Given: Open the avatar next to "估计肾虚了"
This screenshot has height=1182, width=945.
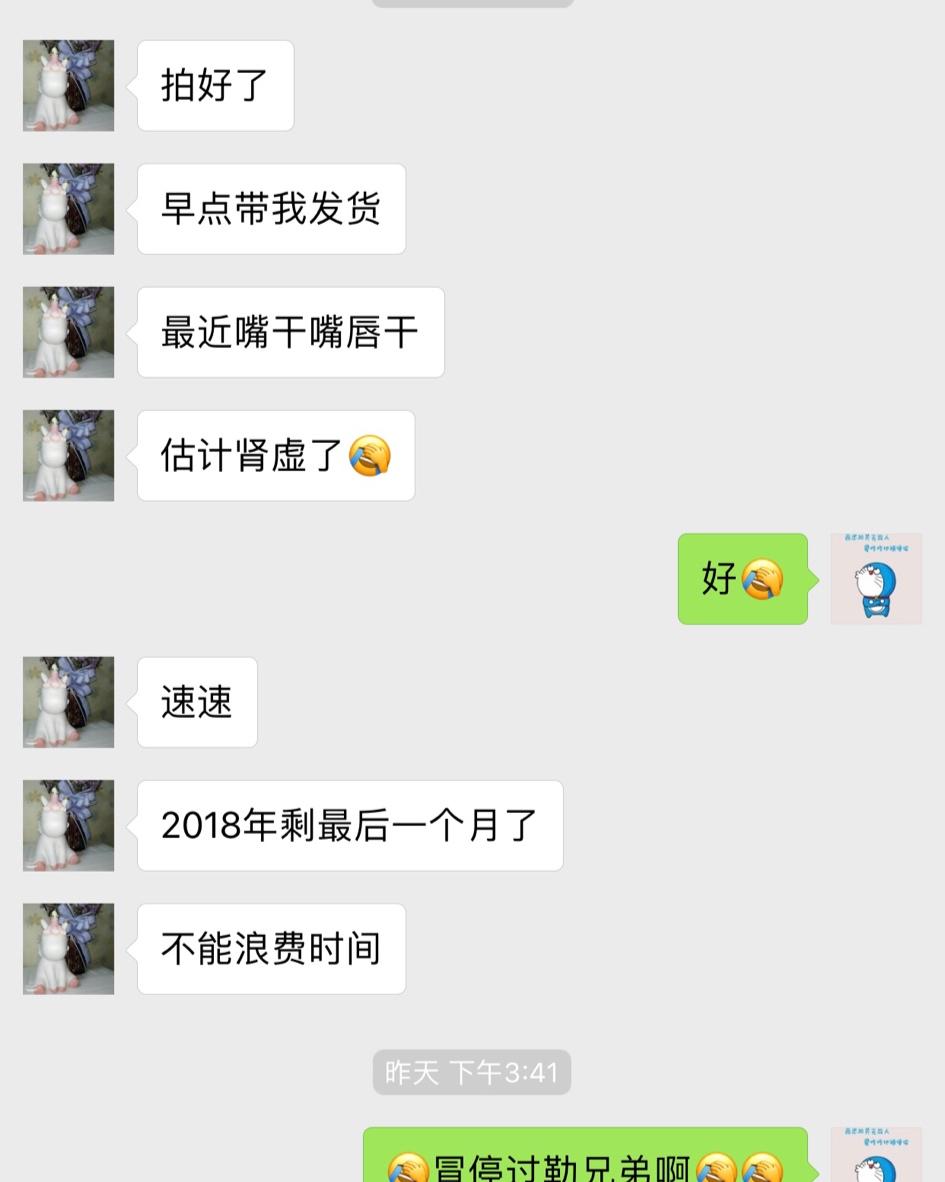Looking at the screenshot, I should (x=68, y=456).
